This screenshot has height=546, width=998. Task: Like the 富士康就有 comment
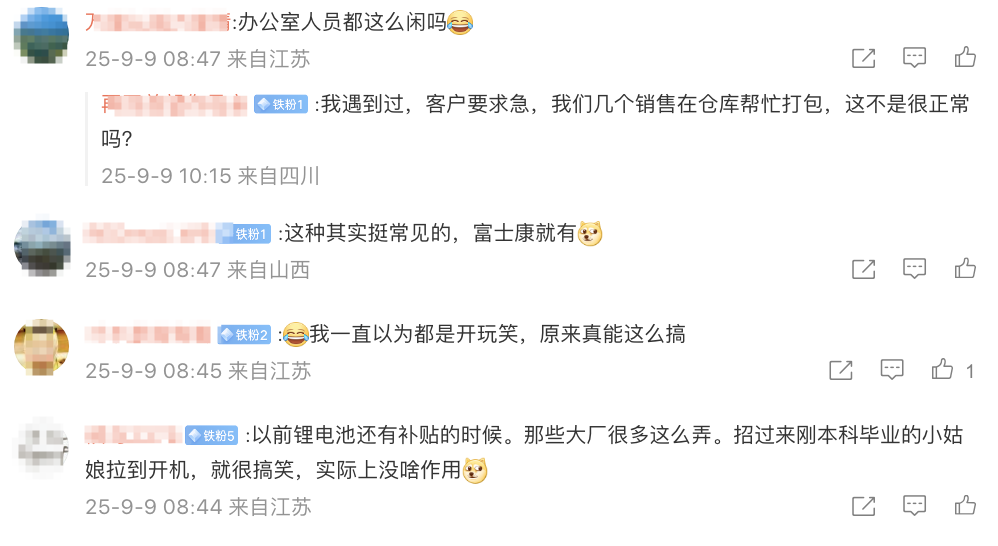(965, 268)
